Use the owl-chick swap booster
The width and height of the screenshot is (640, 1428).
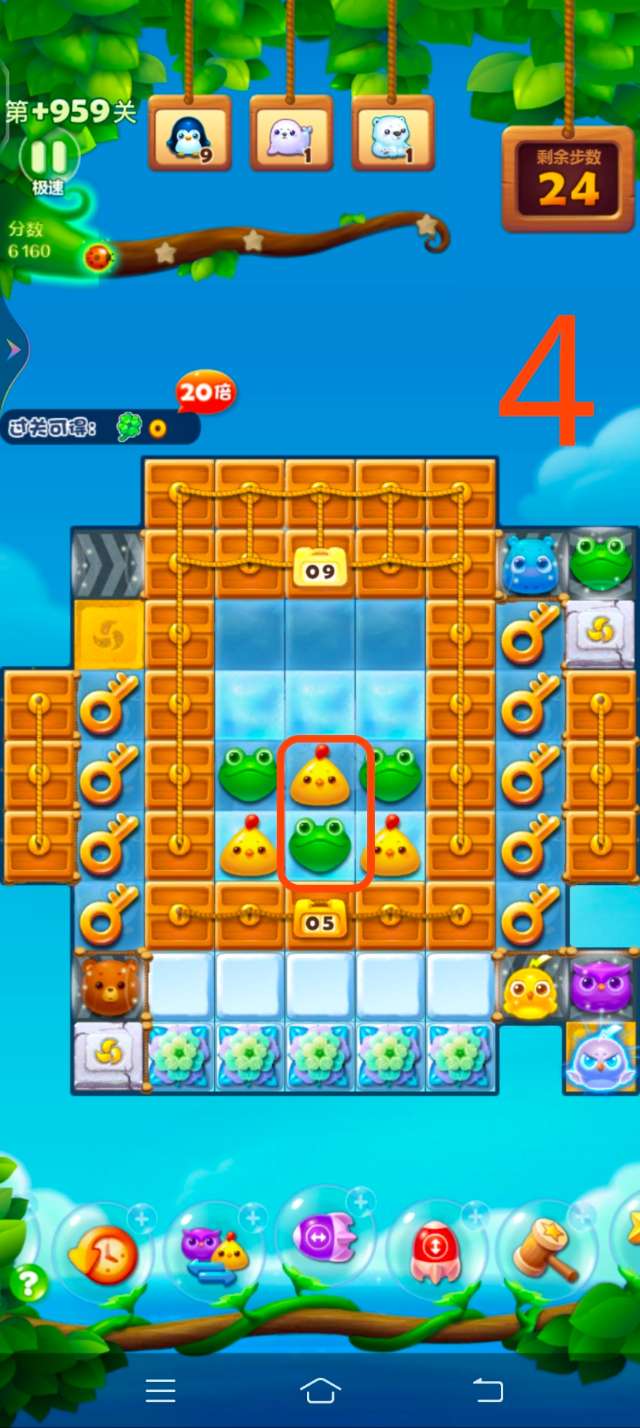coord(214,1251)
